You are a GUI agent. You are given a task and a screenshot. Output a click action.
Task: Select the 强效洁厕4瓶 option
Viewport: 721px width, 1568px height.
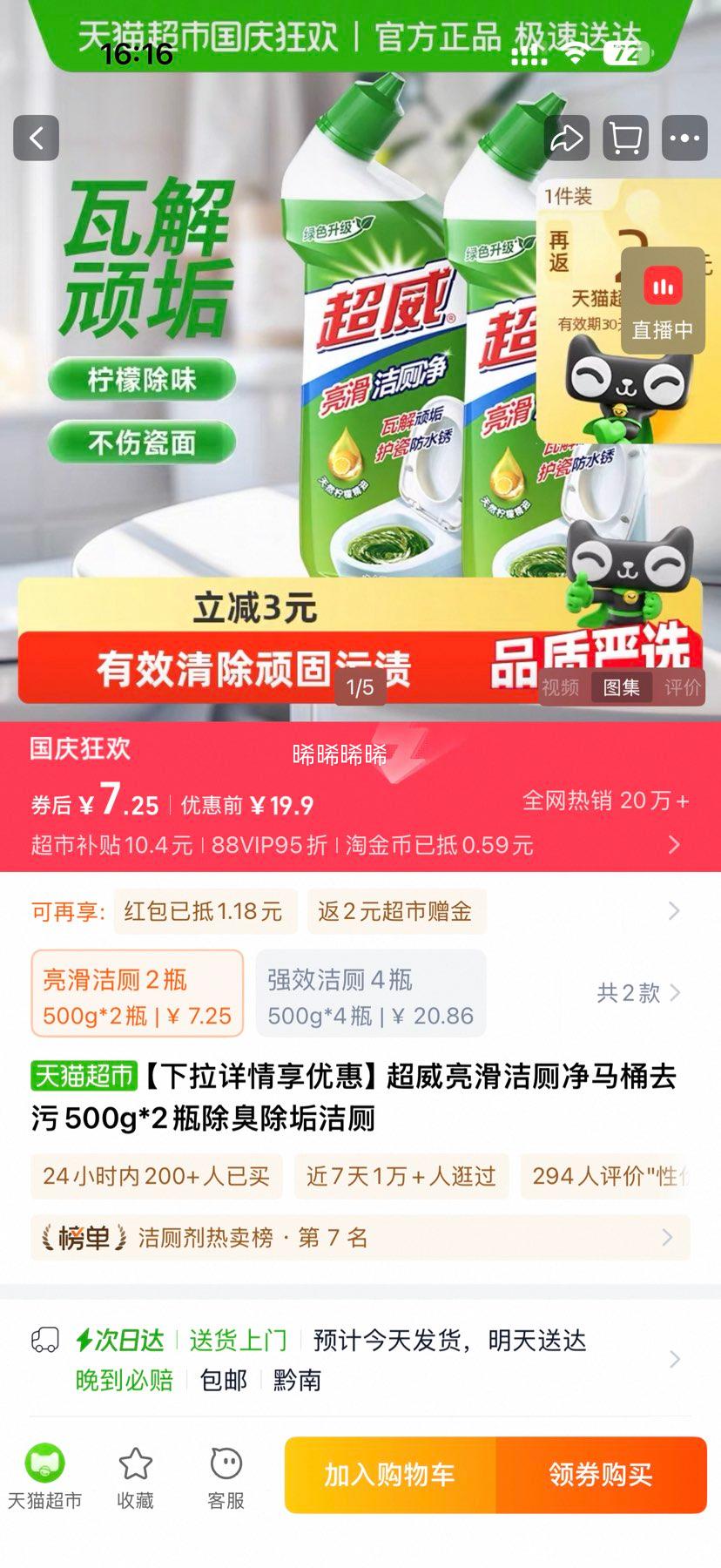point(371,993)
